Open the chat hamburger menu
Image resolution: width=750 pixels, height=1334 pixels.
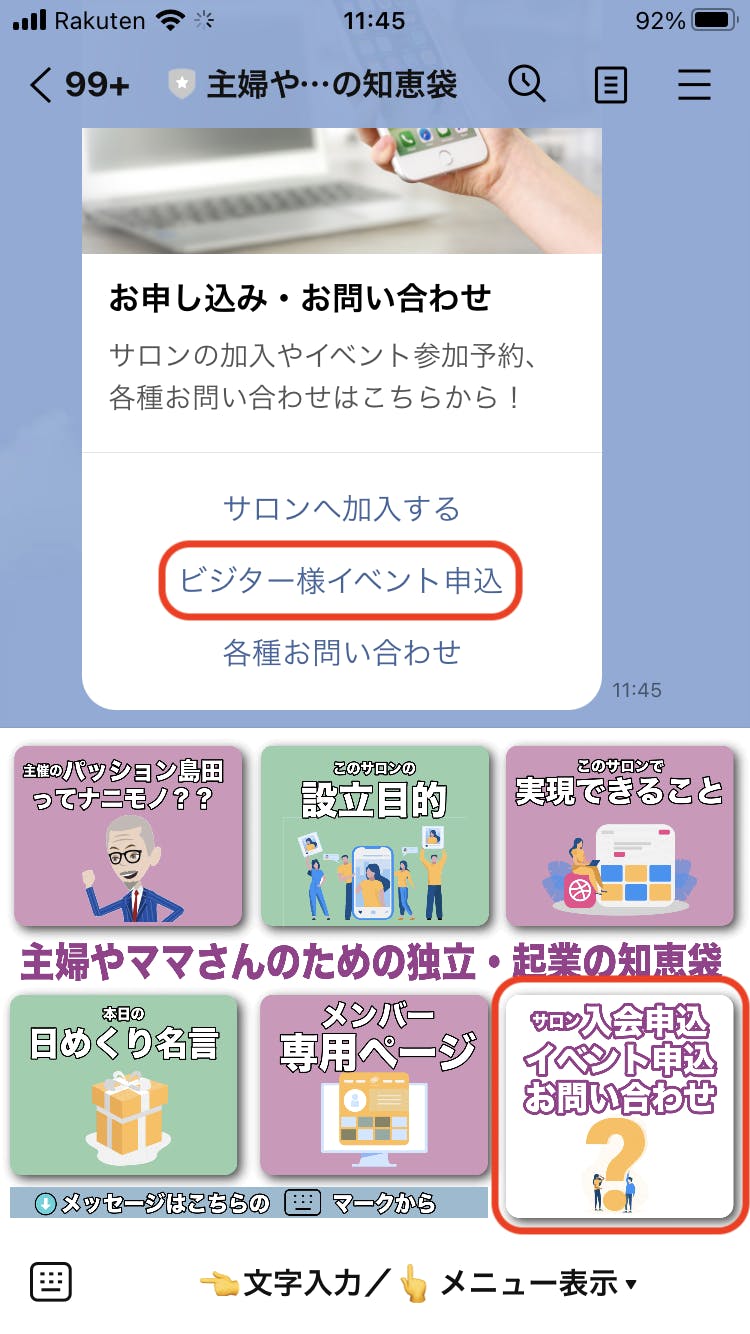[x=694, y=86]
